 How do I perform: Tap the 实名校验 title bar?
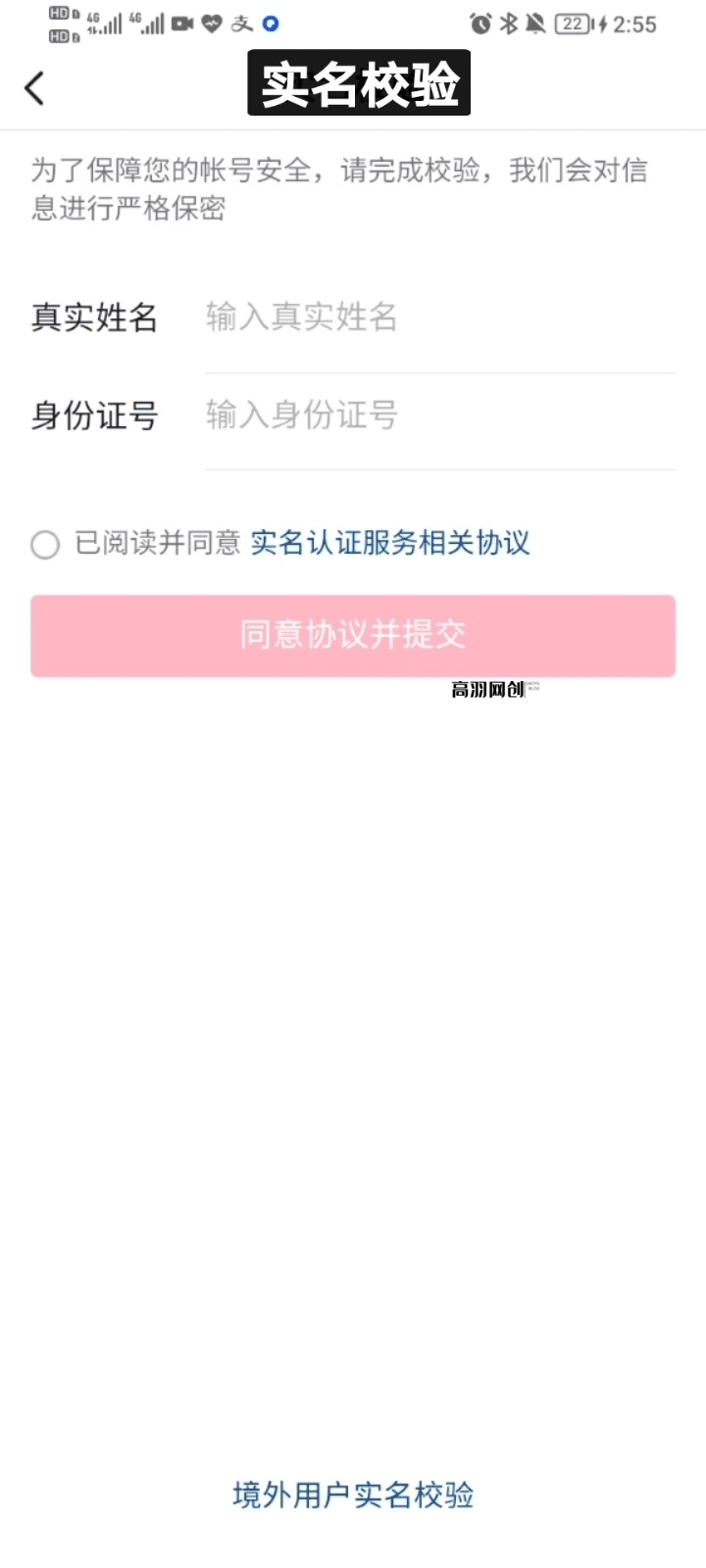(x=359, y=85)
